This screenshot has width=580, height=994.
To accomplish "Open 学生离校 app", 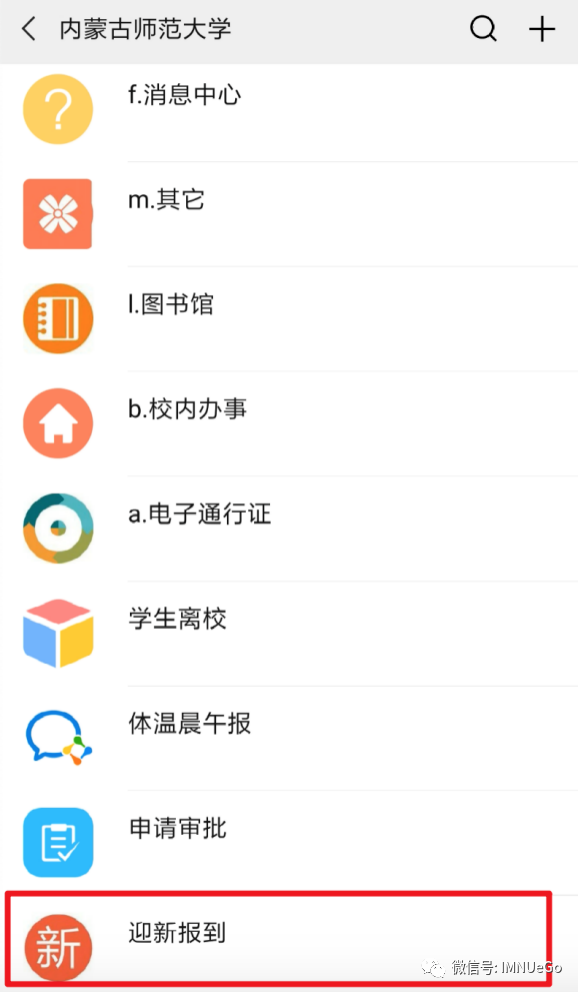I will [290, 633].
